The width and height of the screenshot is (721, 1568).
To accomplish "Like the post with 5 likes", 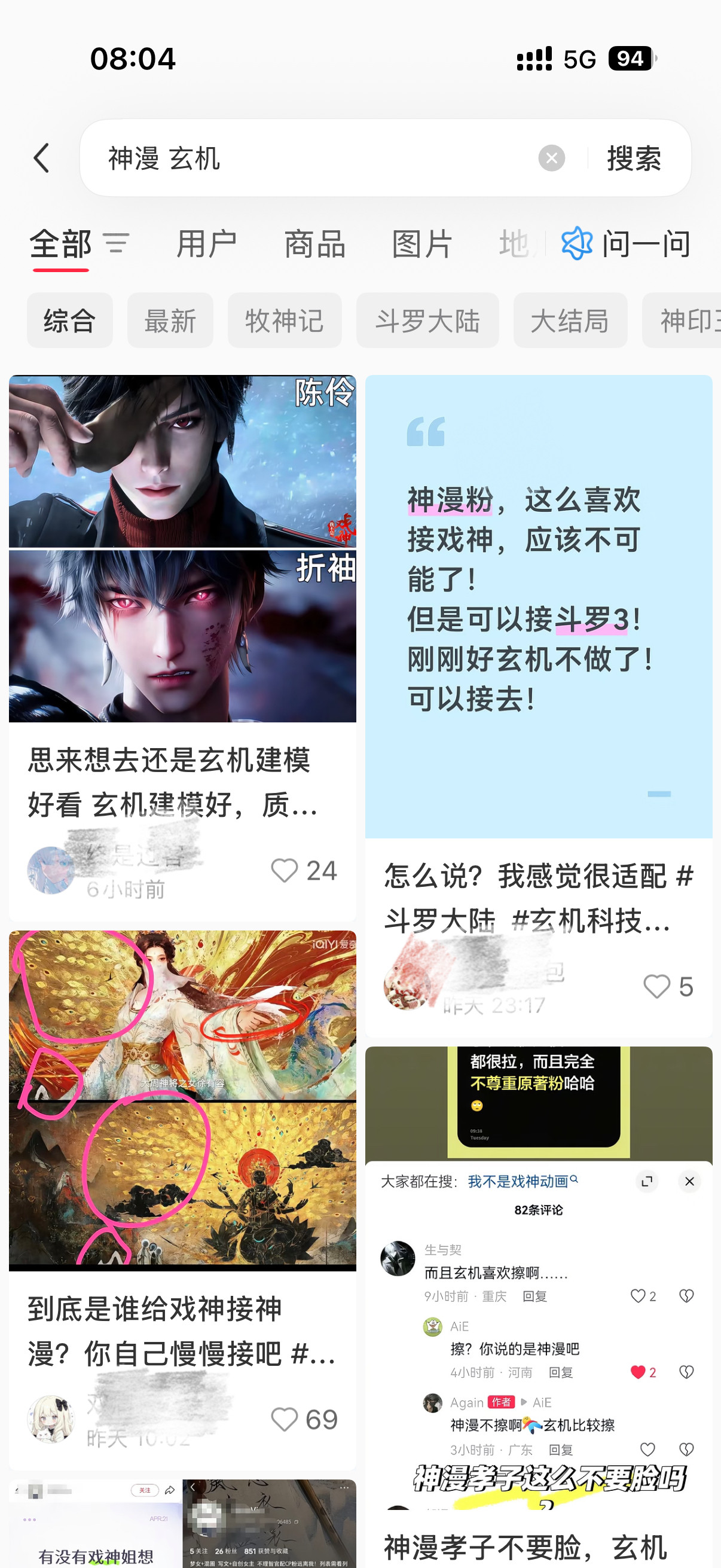I will (x=656, y=986).
